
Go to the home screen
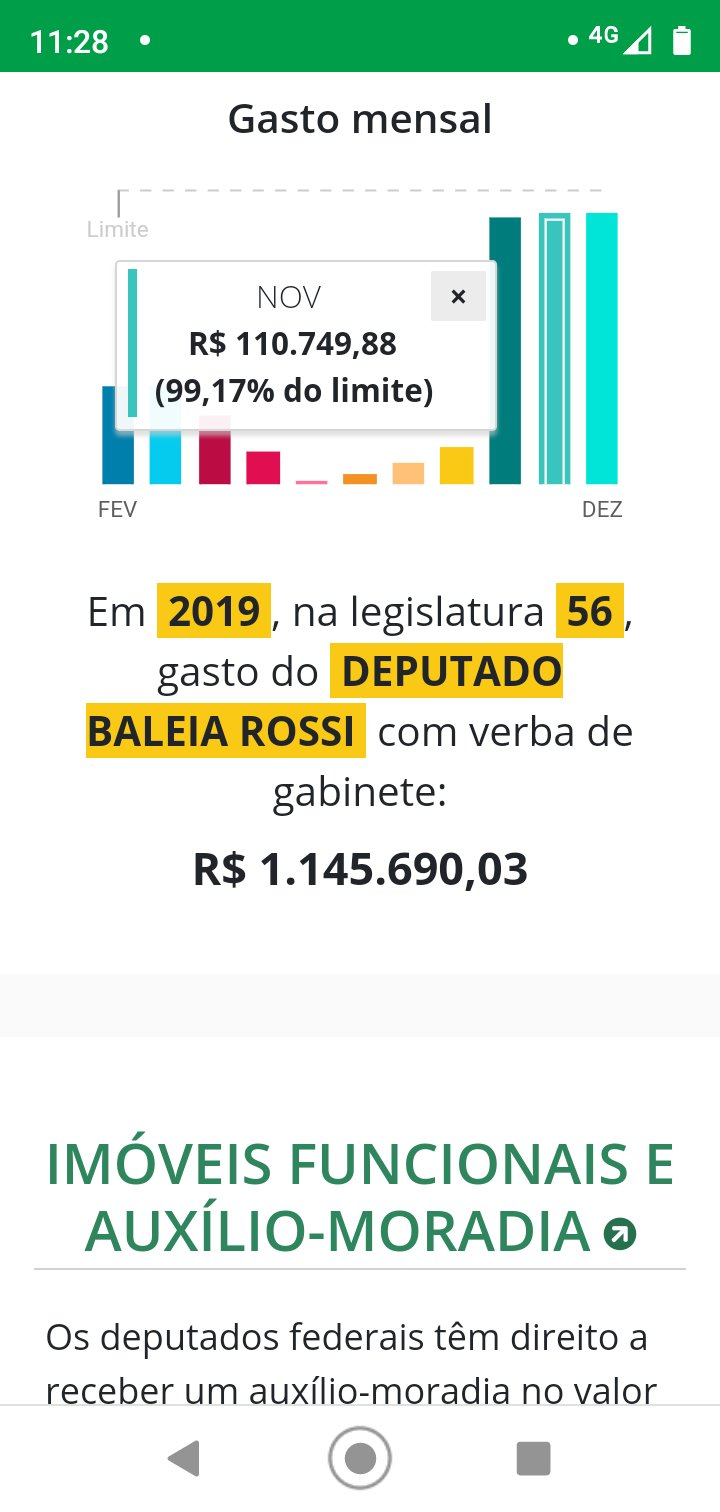[x=360, y=1458]
